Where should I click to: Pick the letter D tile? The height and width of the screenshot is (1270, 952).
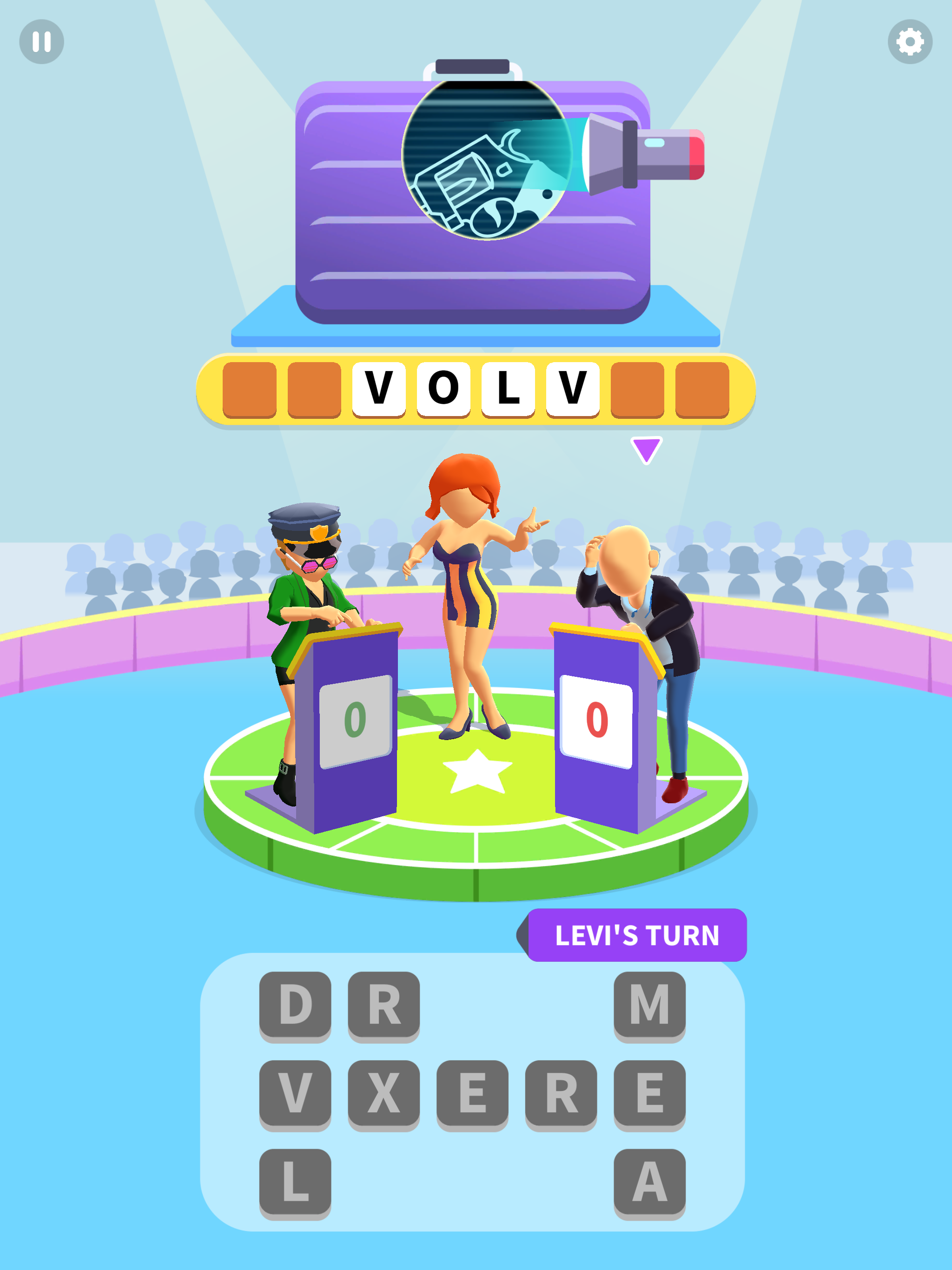point(295,1005)
